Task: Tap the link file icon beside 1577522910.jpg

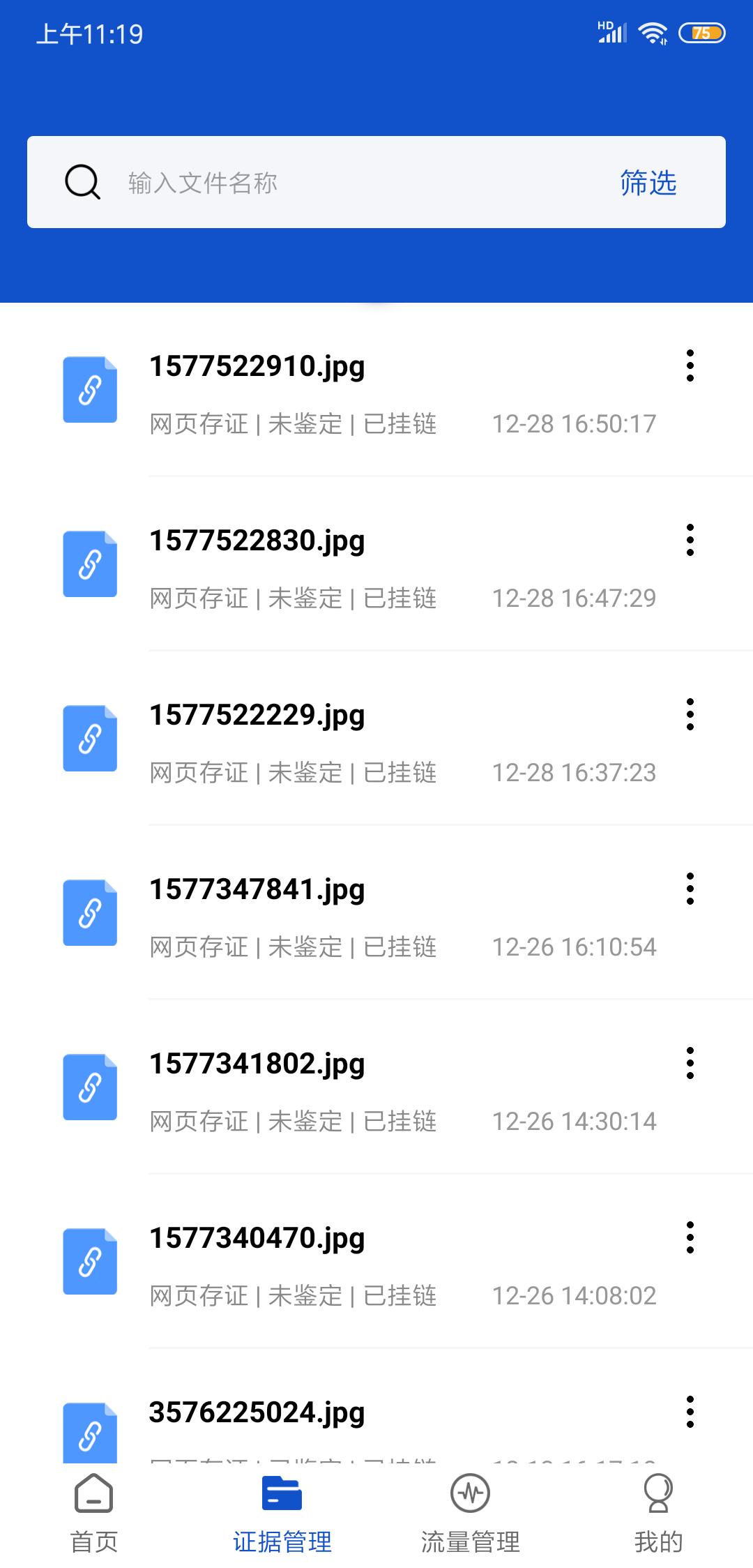Action: 89,389
